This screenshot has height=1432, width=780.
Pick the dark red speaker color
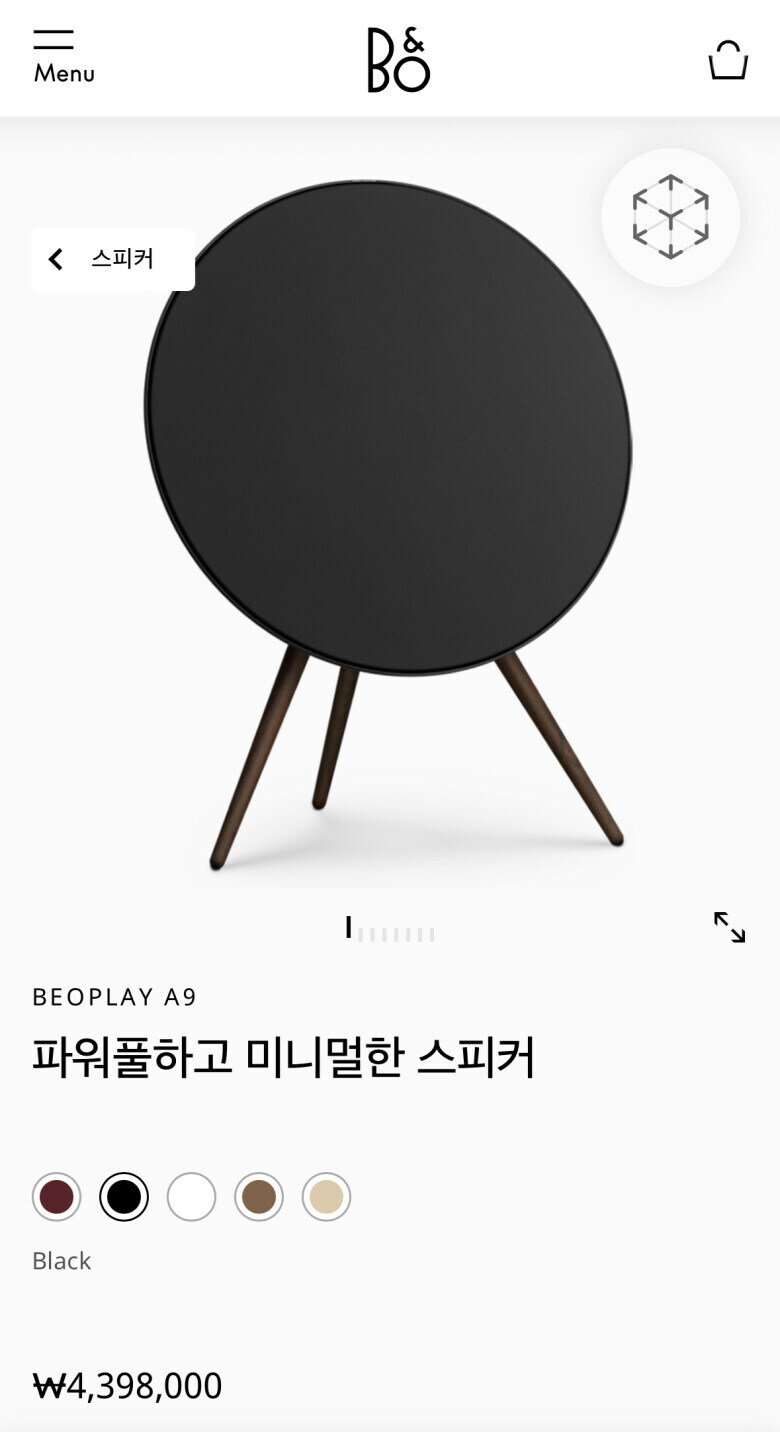click(56, 1196)
